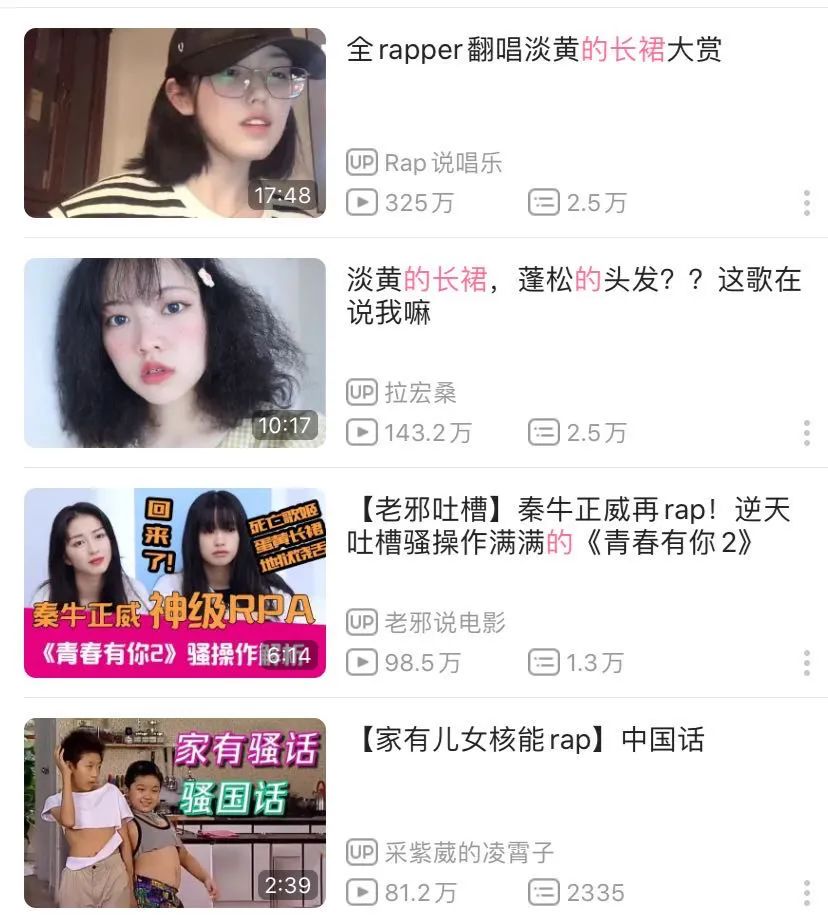
Task: Watch the 老邪吐槽 青春有你2 video
Action: coord(175,583)
